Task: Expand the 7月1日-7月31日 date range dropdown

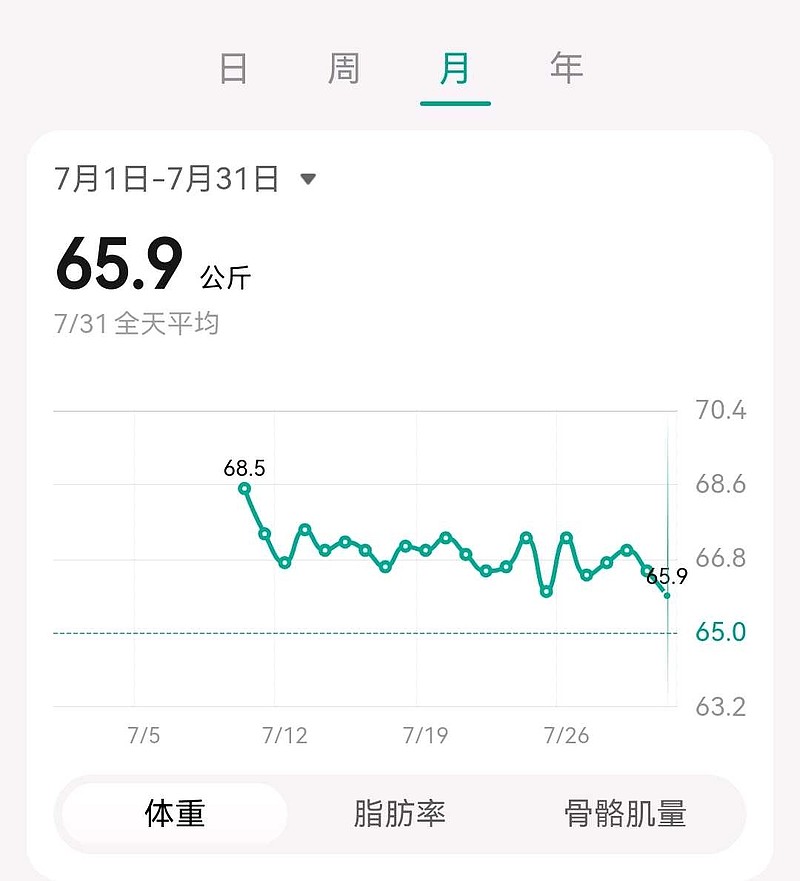Action: coord(185,179)
